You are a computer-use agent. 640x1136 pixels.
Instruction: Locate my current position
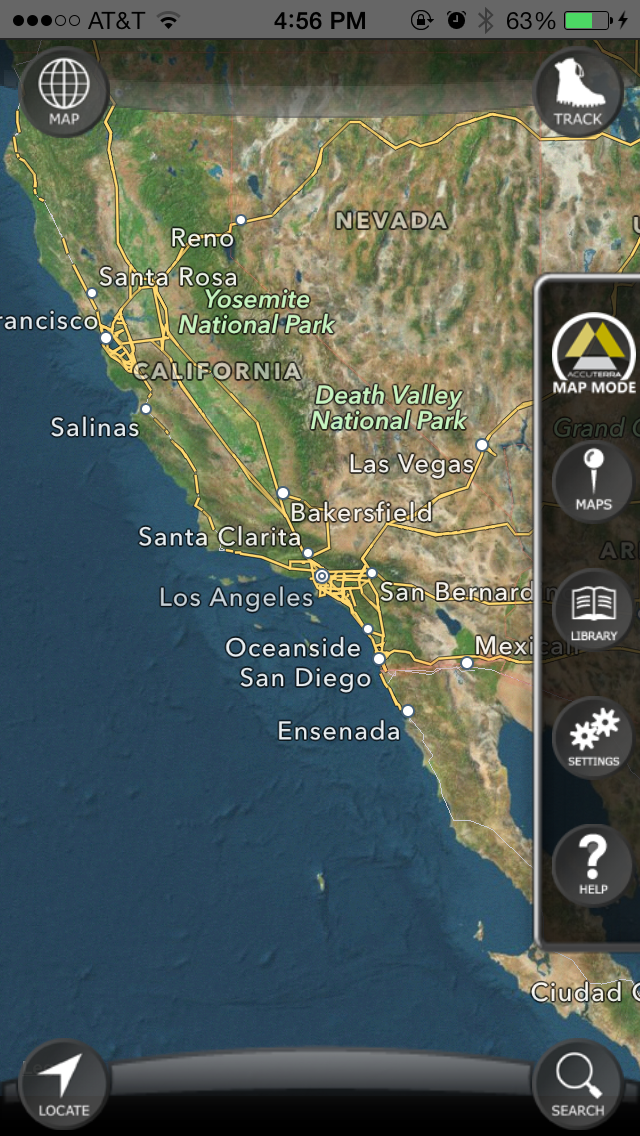pyautogui.click(x=64, y=1084)
